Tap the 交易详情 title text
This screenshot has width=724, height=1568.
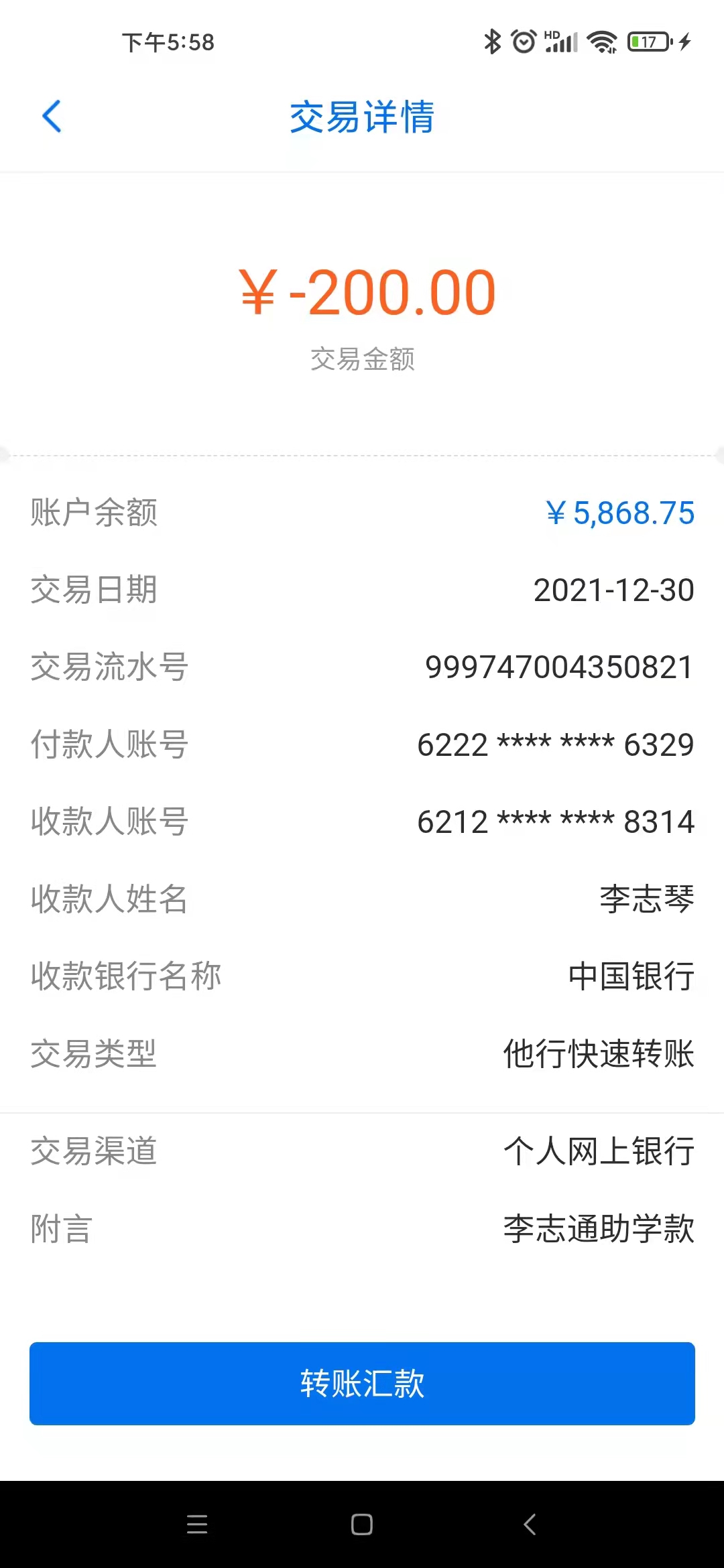(x=362, y=117)
